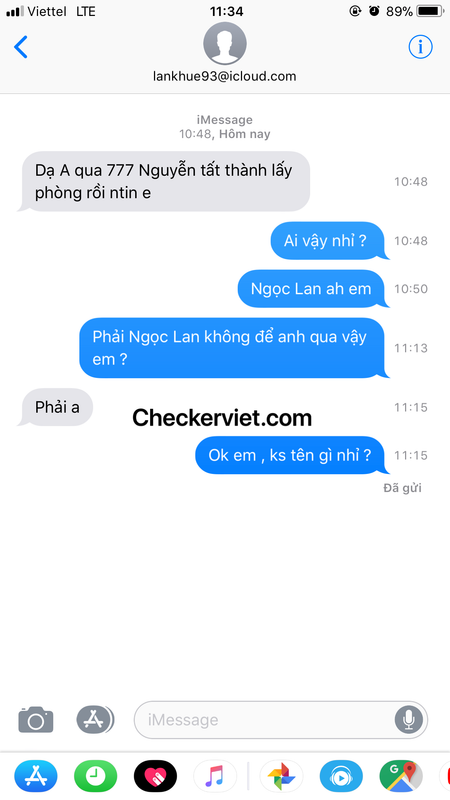Viewport: 450px width, 800px height.
Task: Open the Music iMessage app
Action: click(215, 776)
